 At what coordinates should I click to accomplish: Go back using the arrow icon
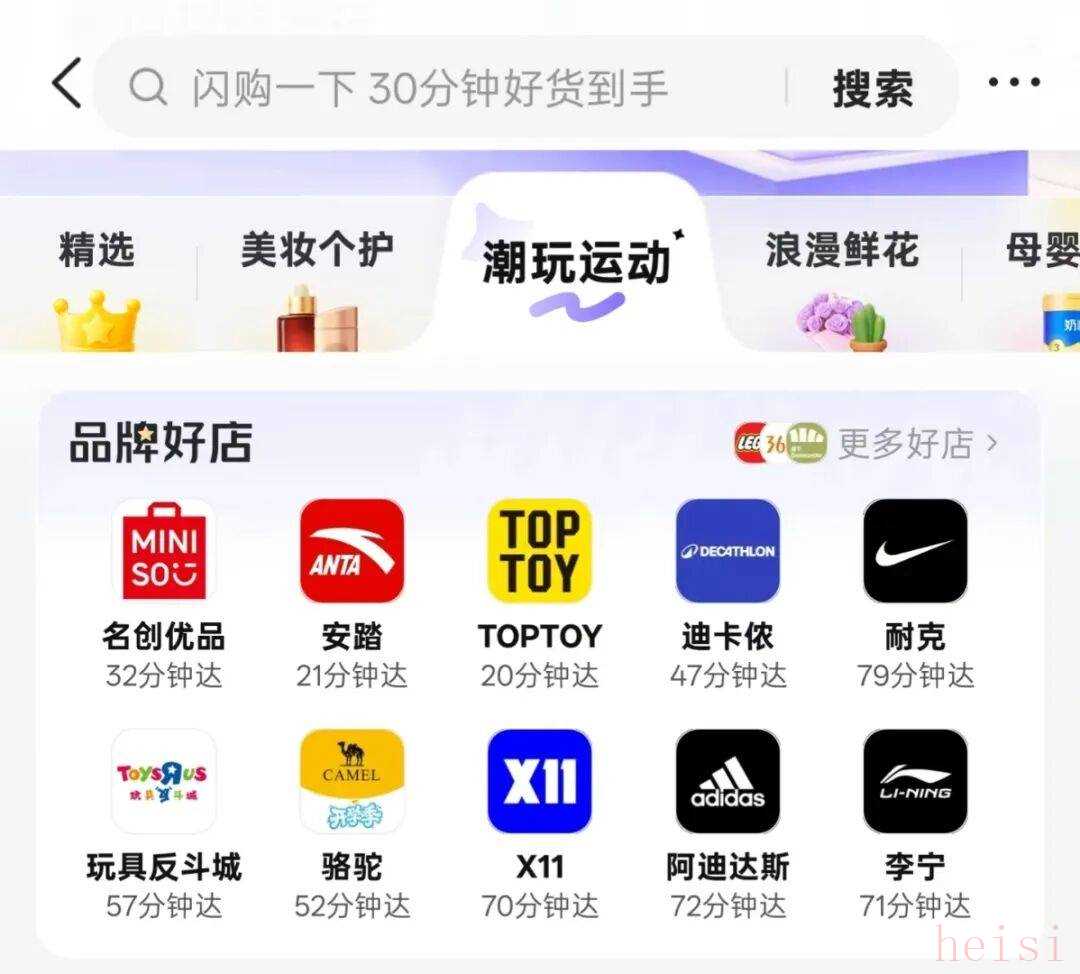tap(67, 84)
